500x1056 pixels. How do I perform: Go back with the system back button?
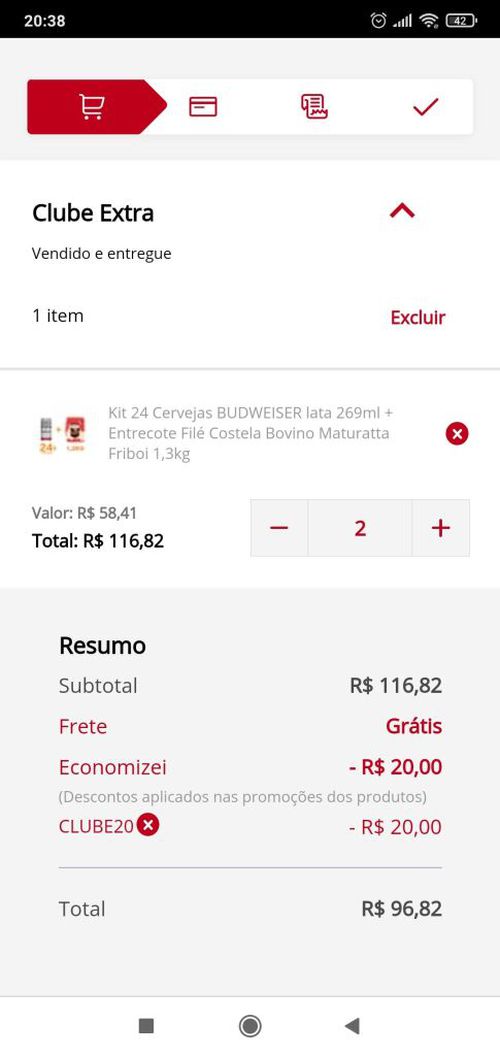click(x=352, y=1026)
